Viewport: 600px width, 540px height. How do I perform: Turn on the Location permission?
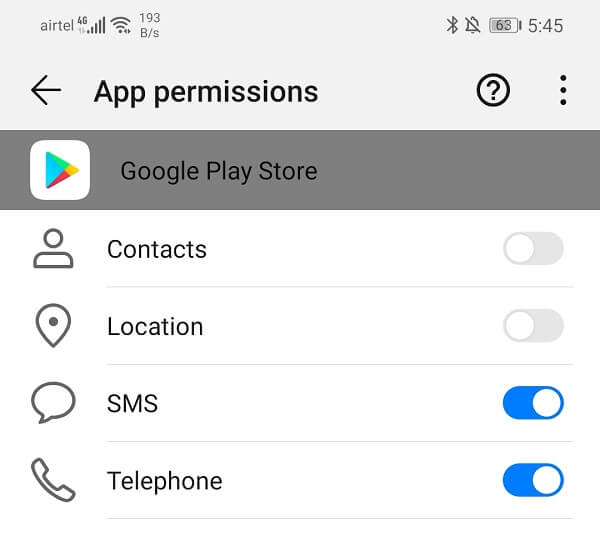click(533, 326)
